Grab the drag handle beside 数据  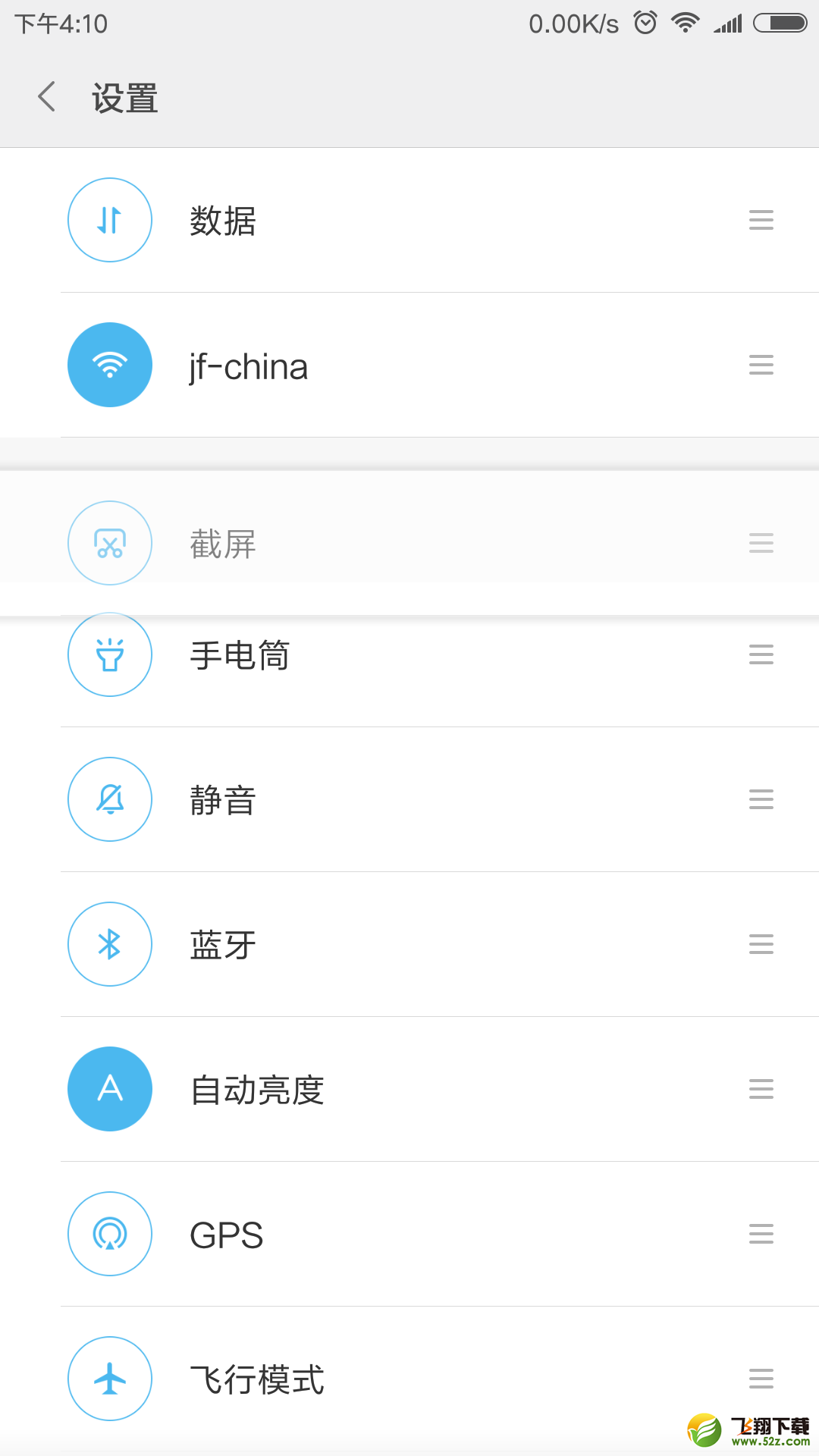pyautogui.click(x=761, y=220)
